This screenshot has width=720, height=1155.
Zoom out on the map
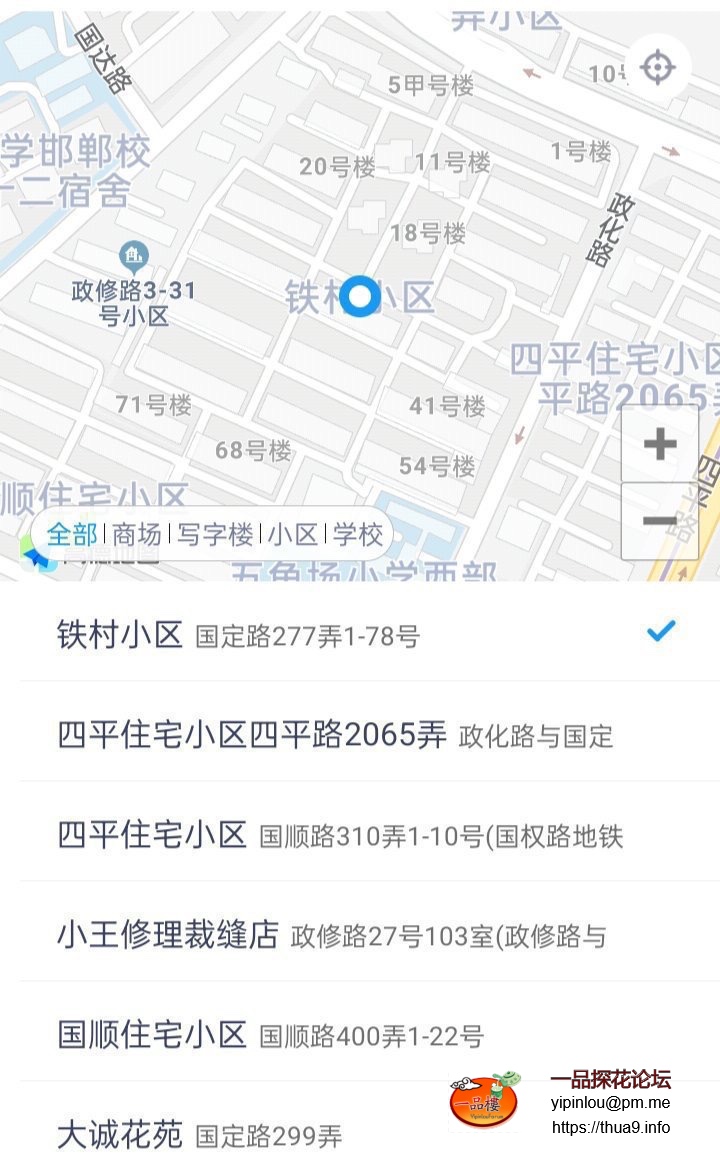pyautogui.click(x=659, y=521)
